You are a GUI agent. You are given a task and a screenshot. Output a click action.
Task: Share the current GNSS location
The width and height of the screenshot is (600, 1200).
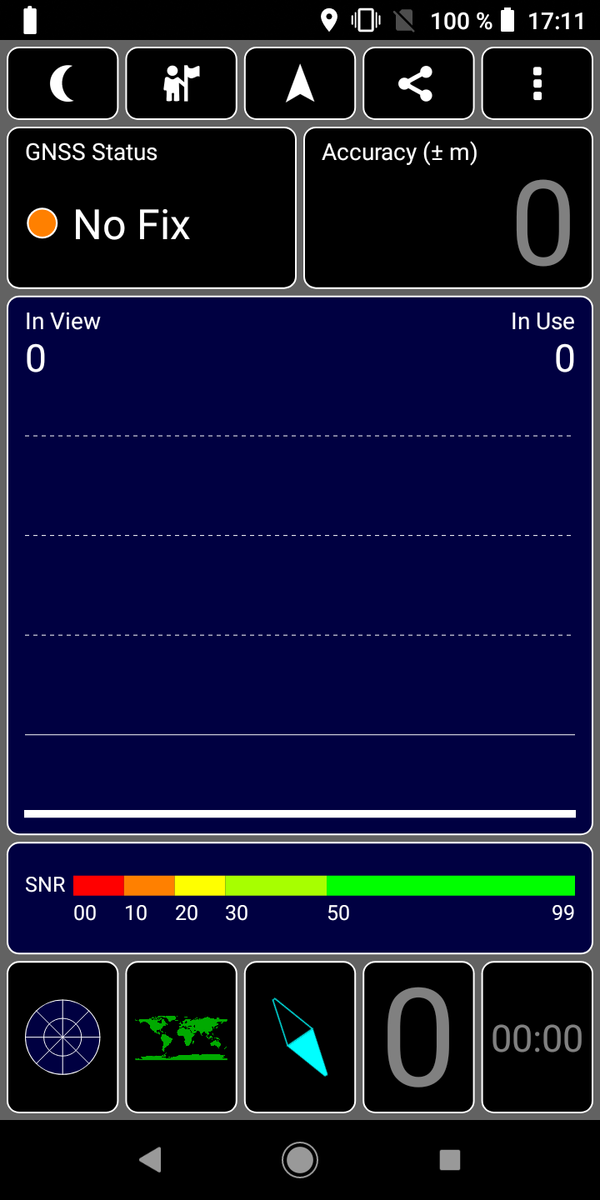(x=418, y=84)
